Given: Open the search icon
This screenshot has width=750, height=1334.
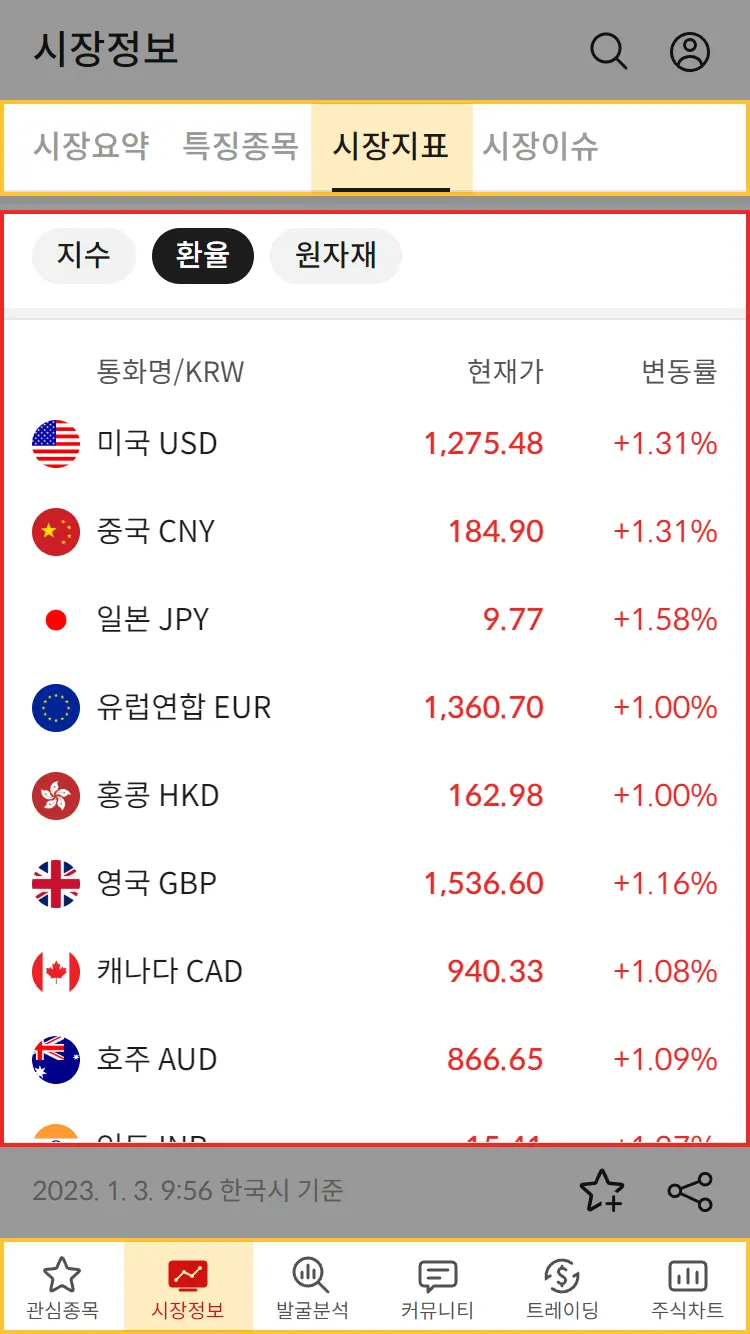Looking at the screenshot, I should pyautogui.click(x=608, y=51).
